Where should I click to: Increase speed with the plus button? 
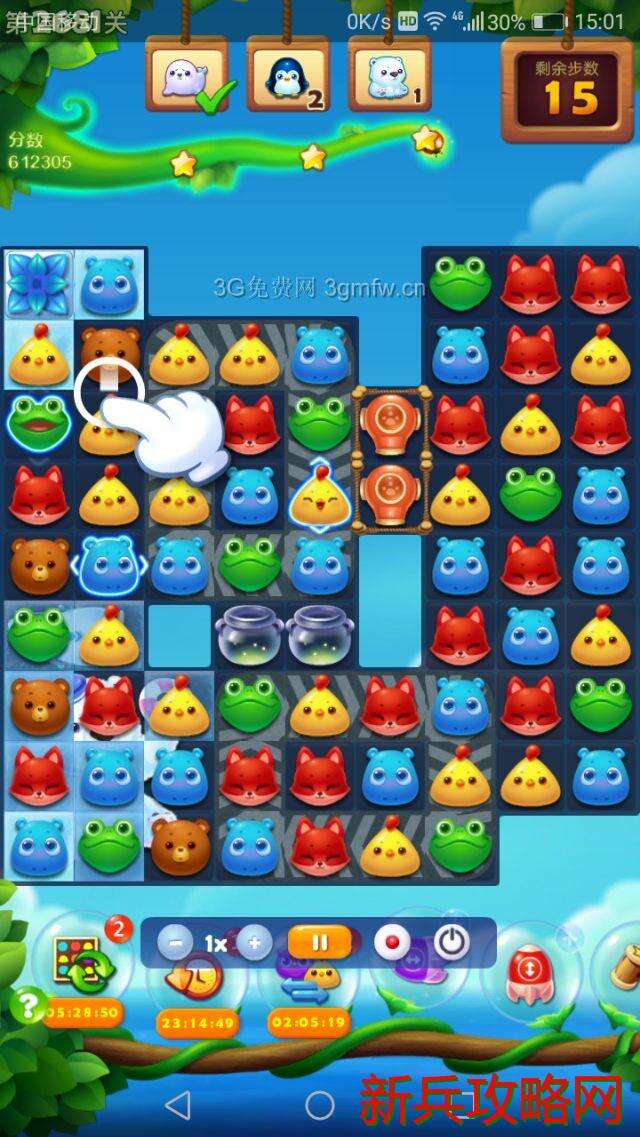point(254,942)
